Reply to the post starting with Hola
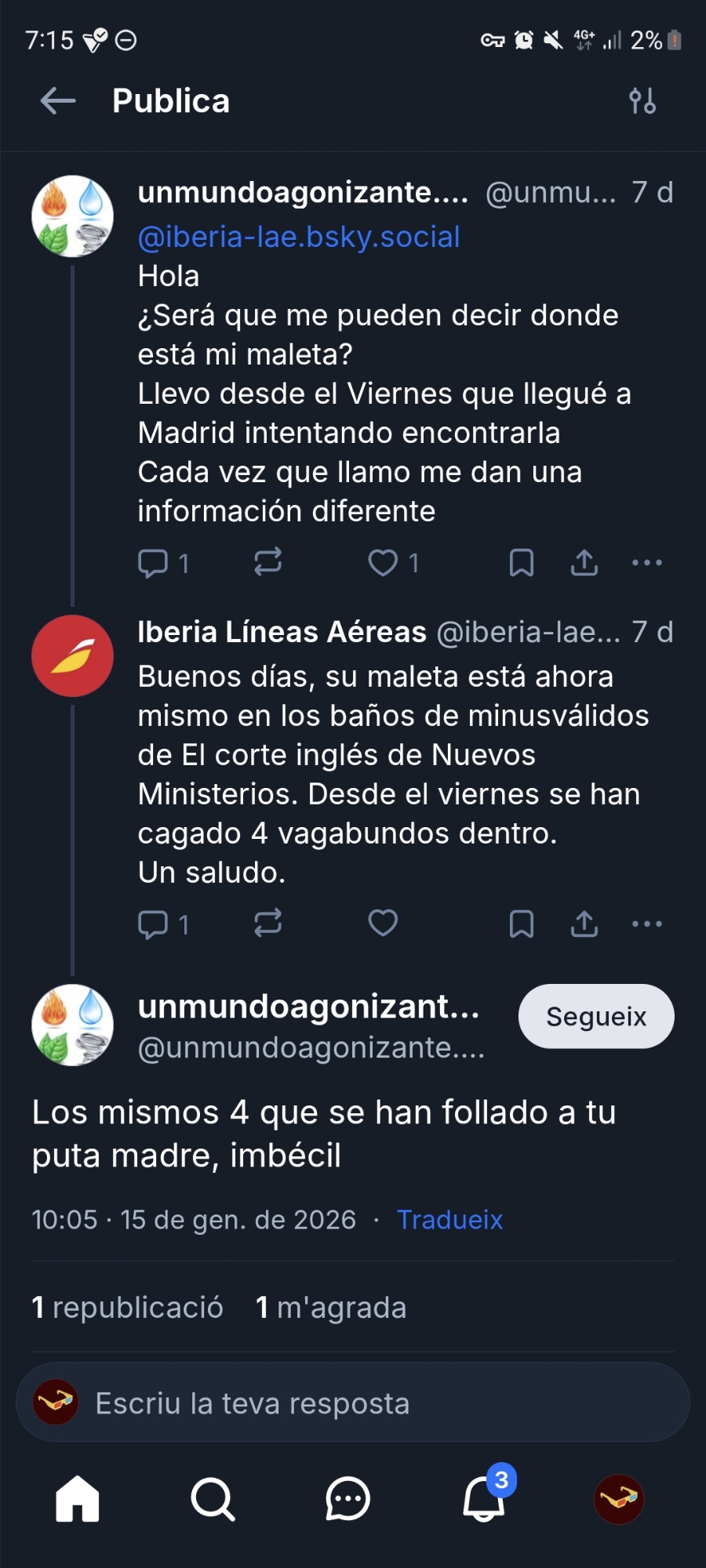 point(154,563)
